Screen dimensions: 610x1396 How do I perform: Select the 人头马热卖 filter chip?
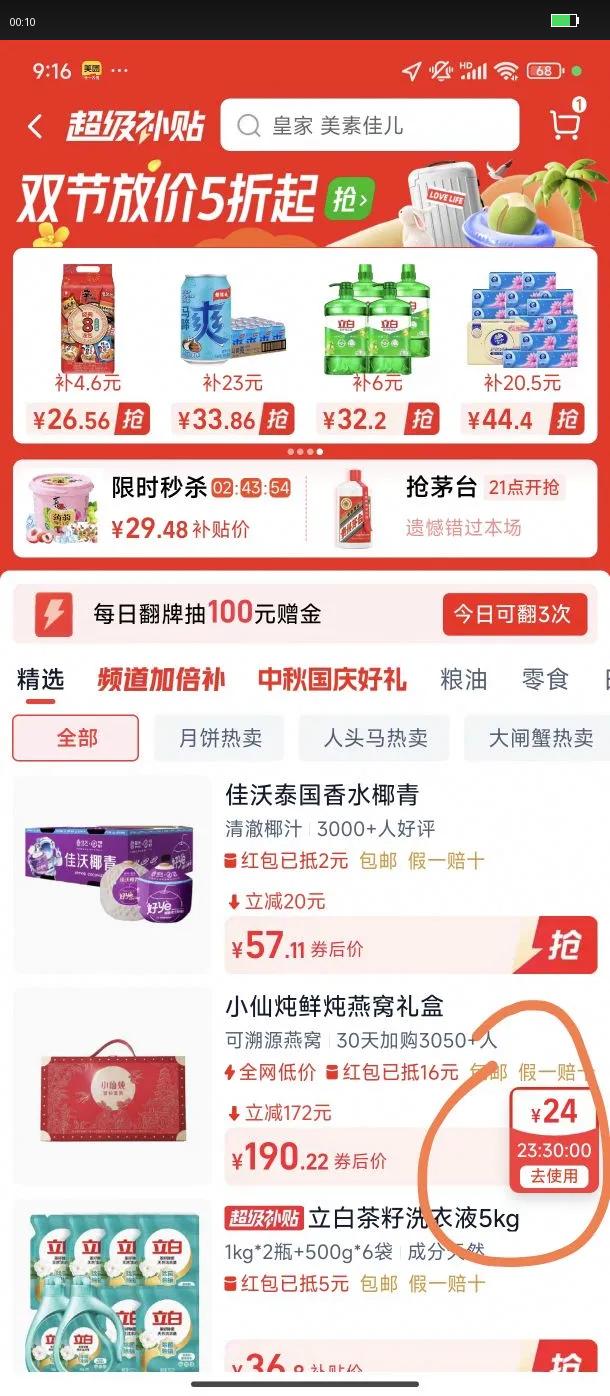point(375,738)
